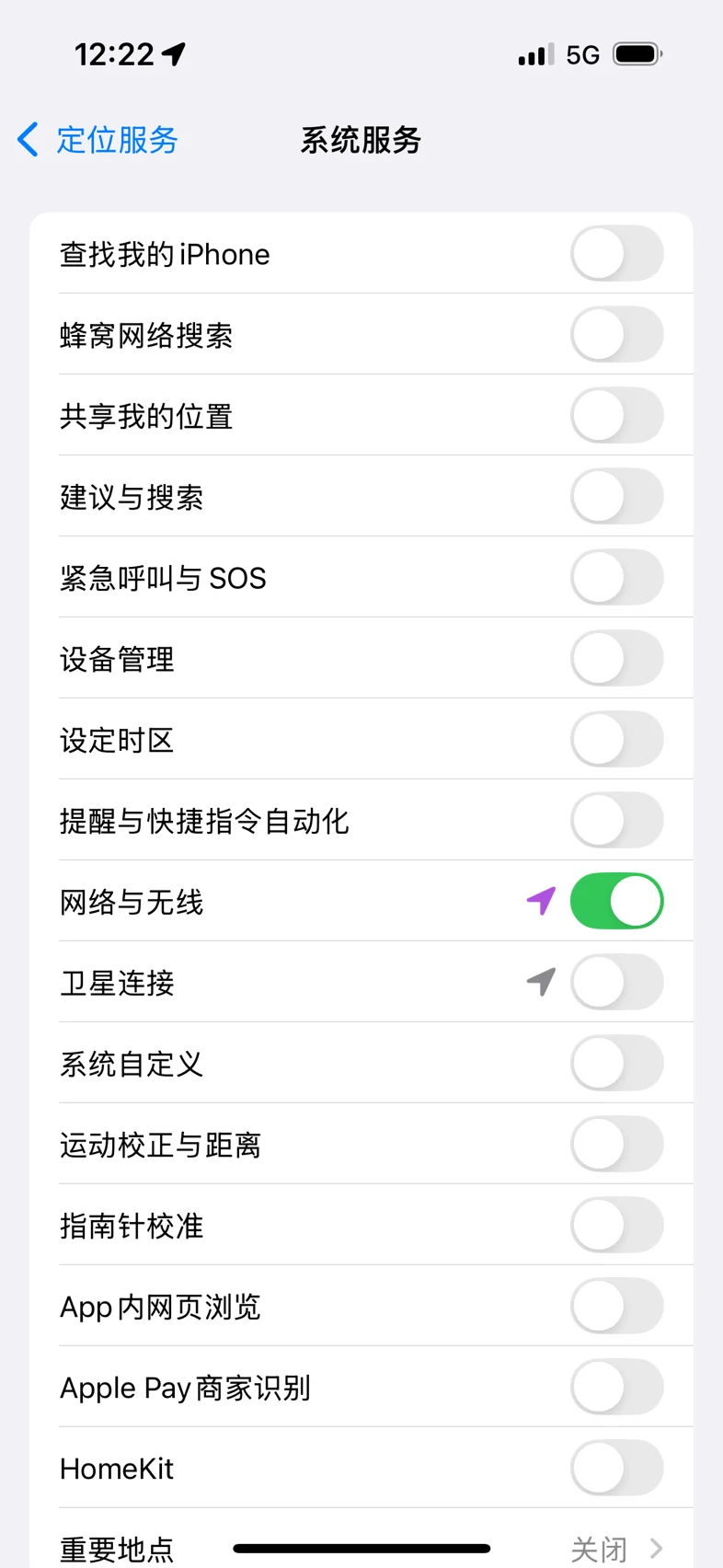Turn on 设备管理 toggle
The height and width of the screenshot is (1568, 723).
coord(617,658)
